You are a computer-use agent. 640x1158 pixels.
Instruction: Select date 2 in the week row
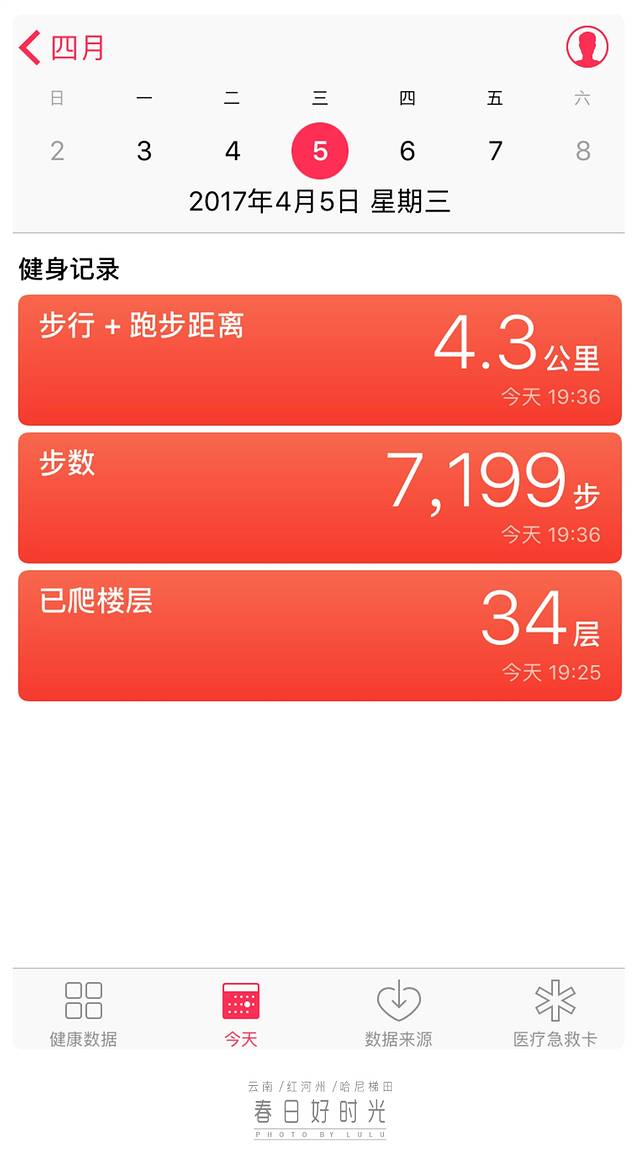click(57, 151)
